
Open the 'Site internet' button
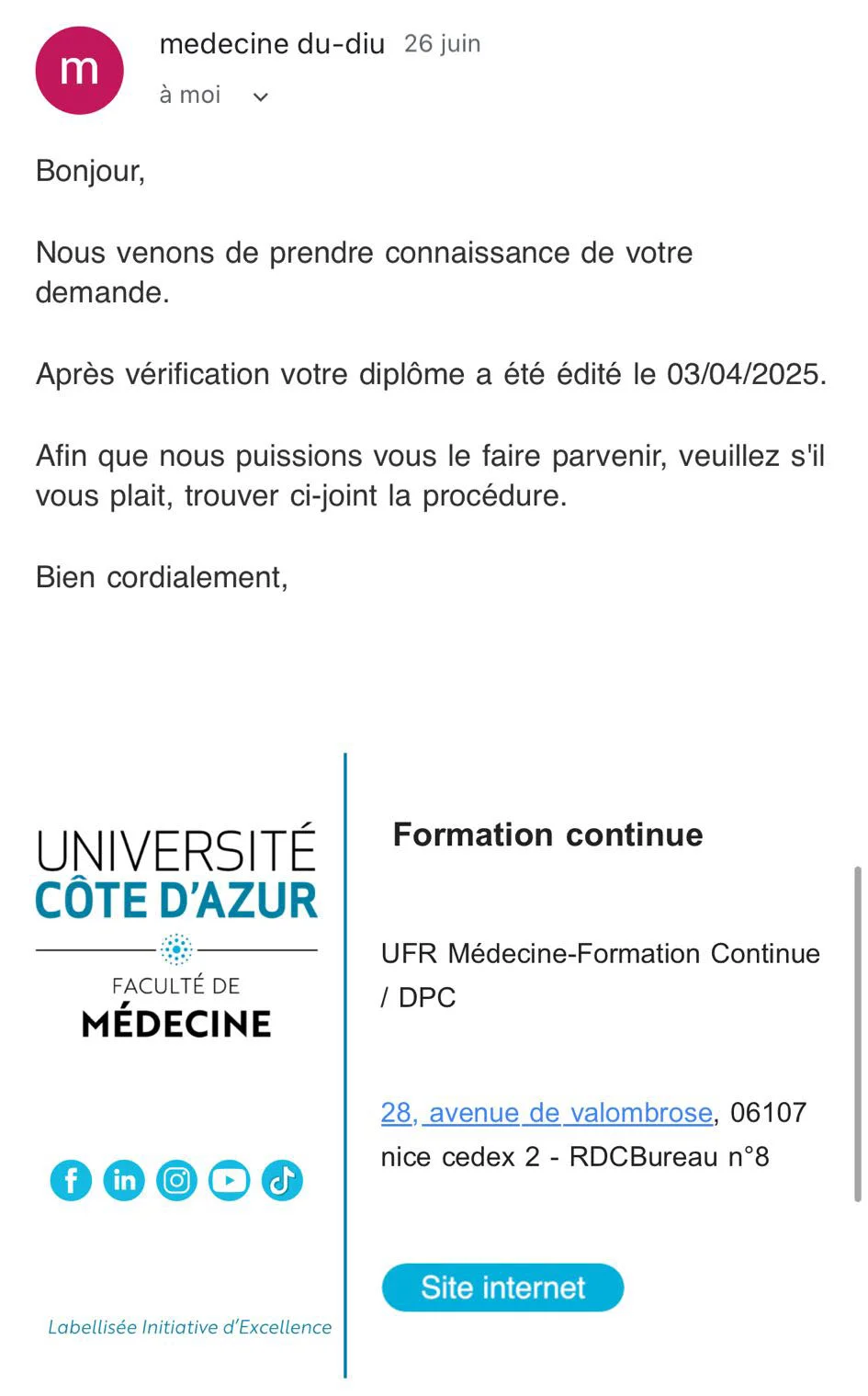pos(502,1288)
